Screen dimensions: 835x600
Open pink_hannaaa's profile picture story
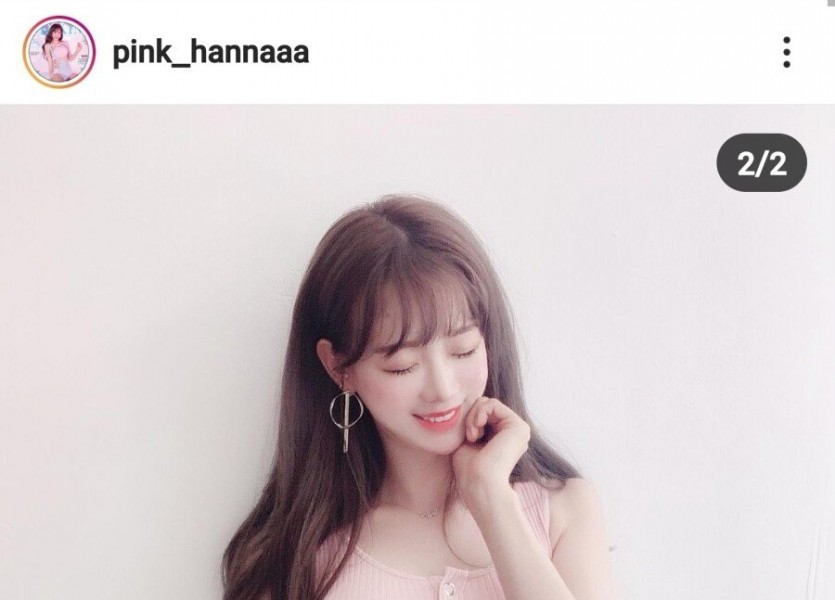[59, 52]
